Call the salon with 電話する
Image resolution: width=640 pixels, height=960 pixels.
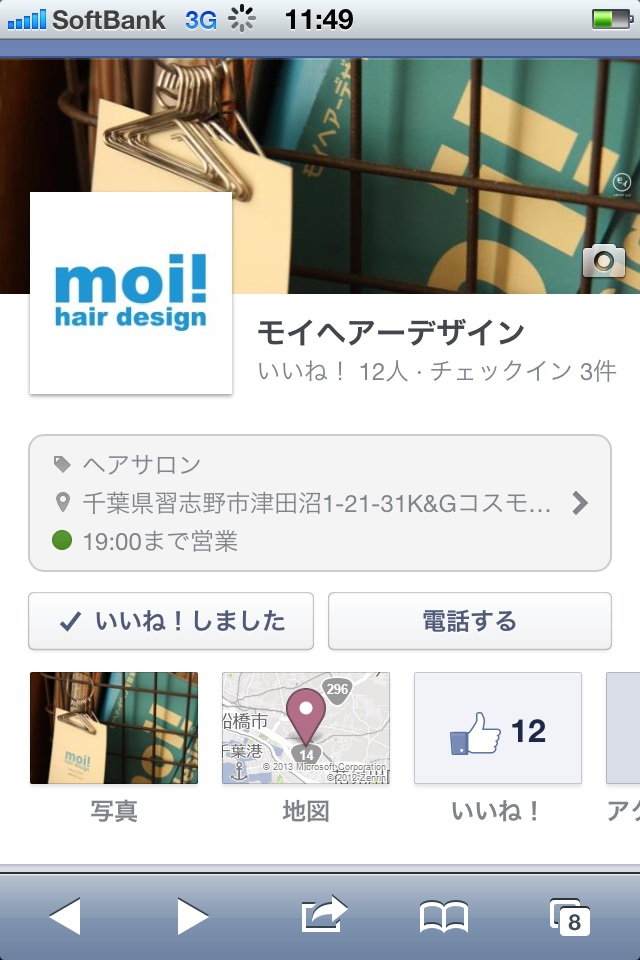(x=469, y=621)
